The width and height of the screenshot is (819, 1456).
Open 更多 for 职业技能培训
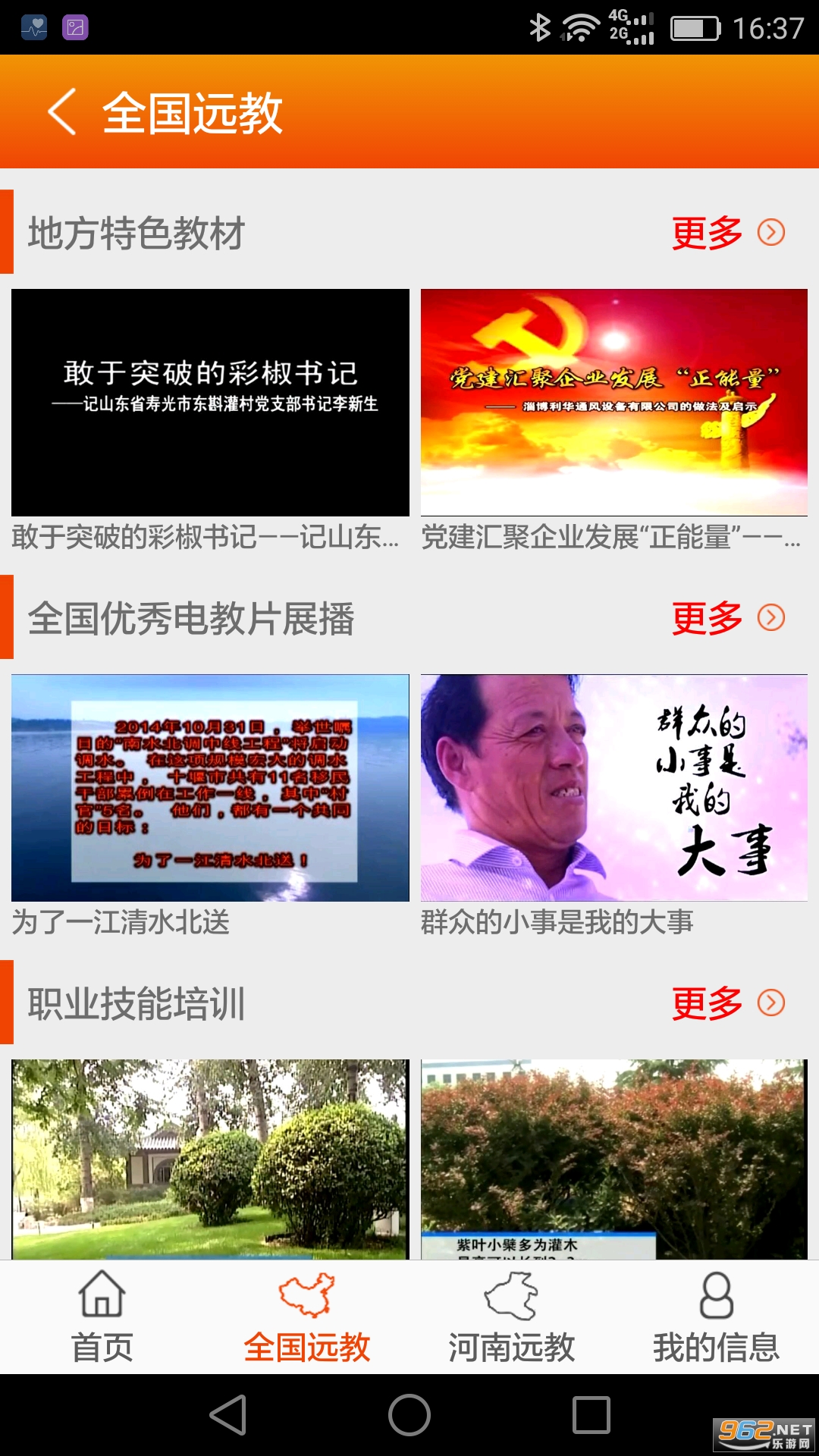[x=727, y=1003]
